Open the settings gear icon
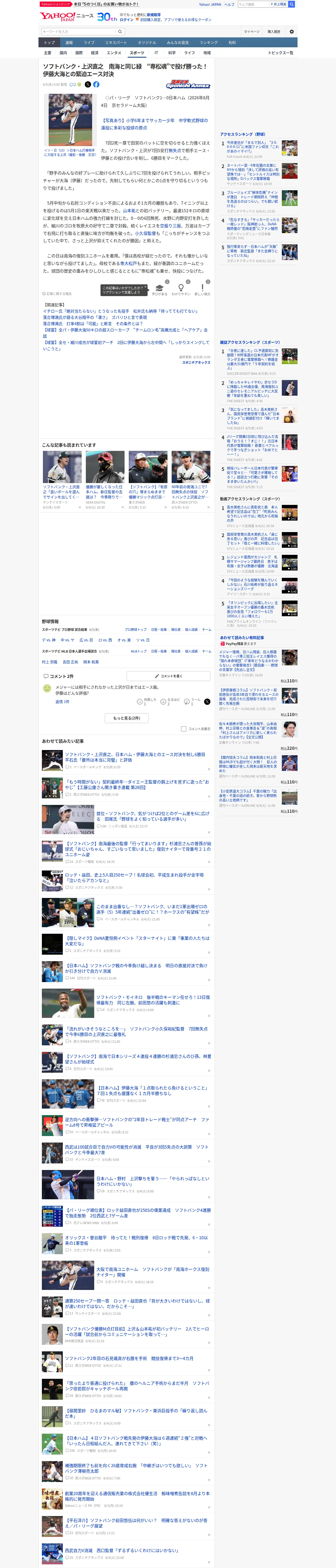336x1568 pixels. click(x=292, y=32)
